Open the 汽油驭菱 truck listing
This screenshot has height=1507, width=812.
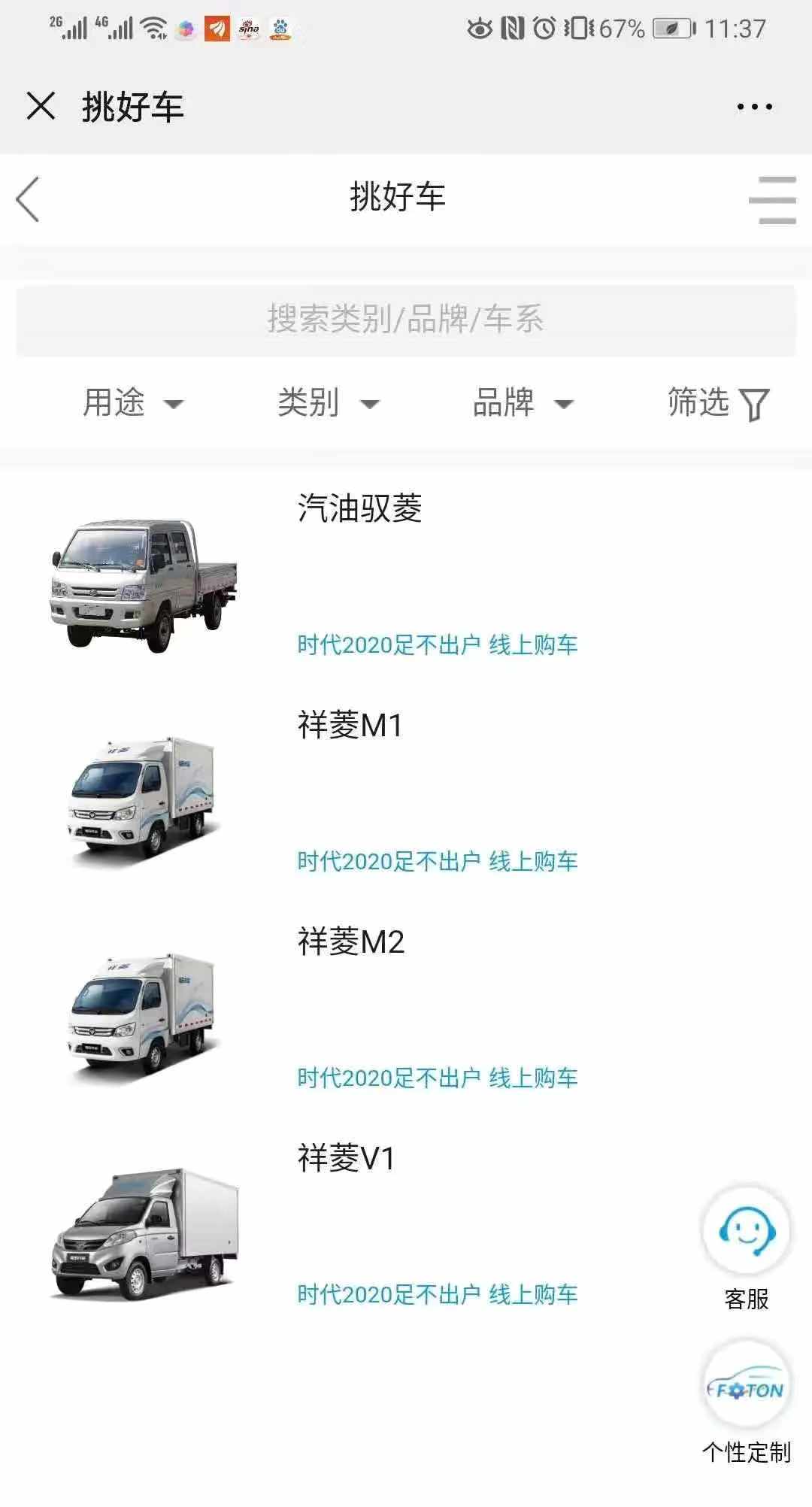pyautogui.click(x=359, y=508)
